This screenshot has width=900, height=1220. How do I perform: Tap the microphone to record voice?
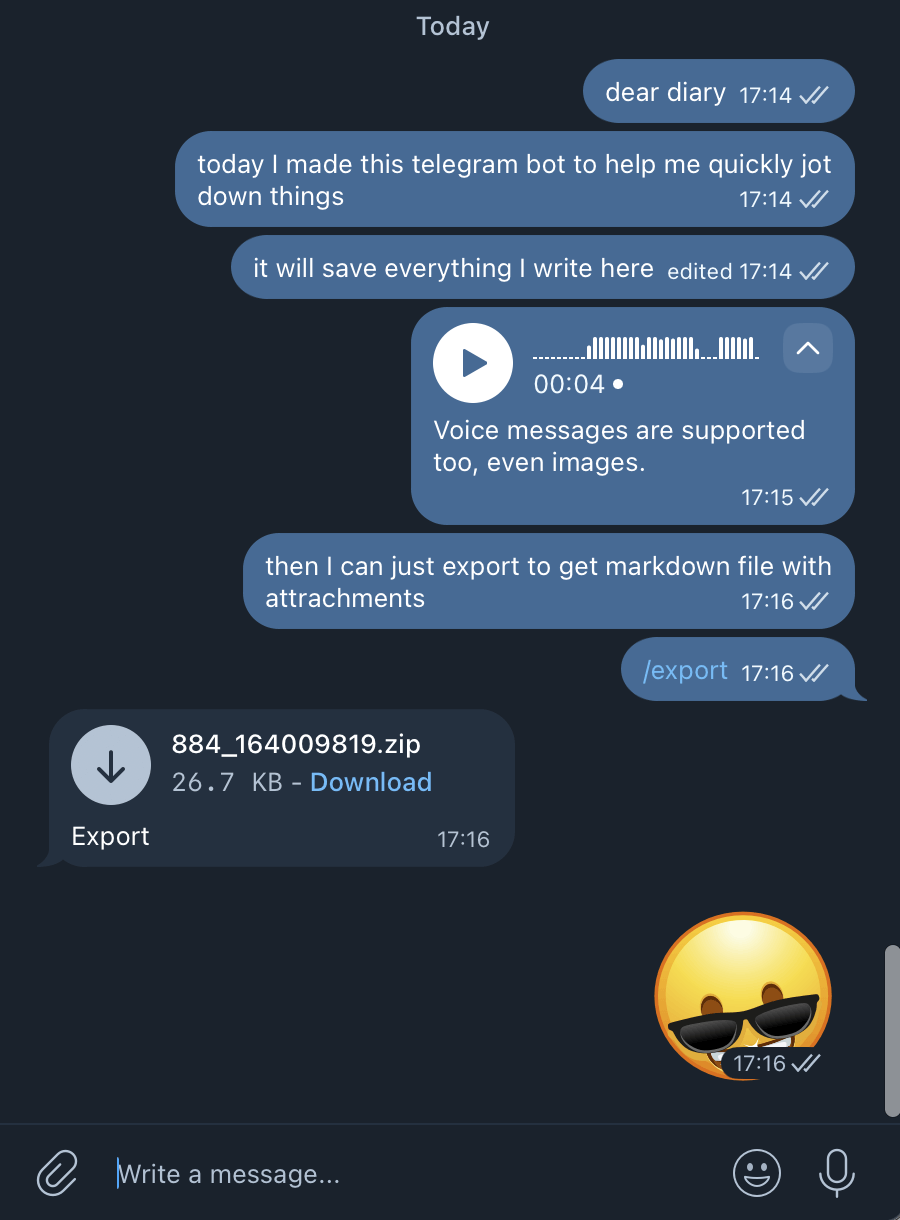tap(836, 1172)
